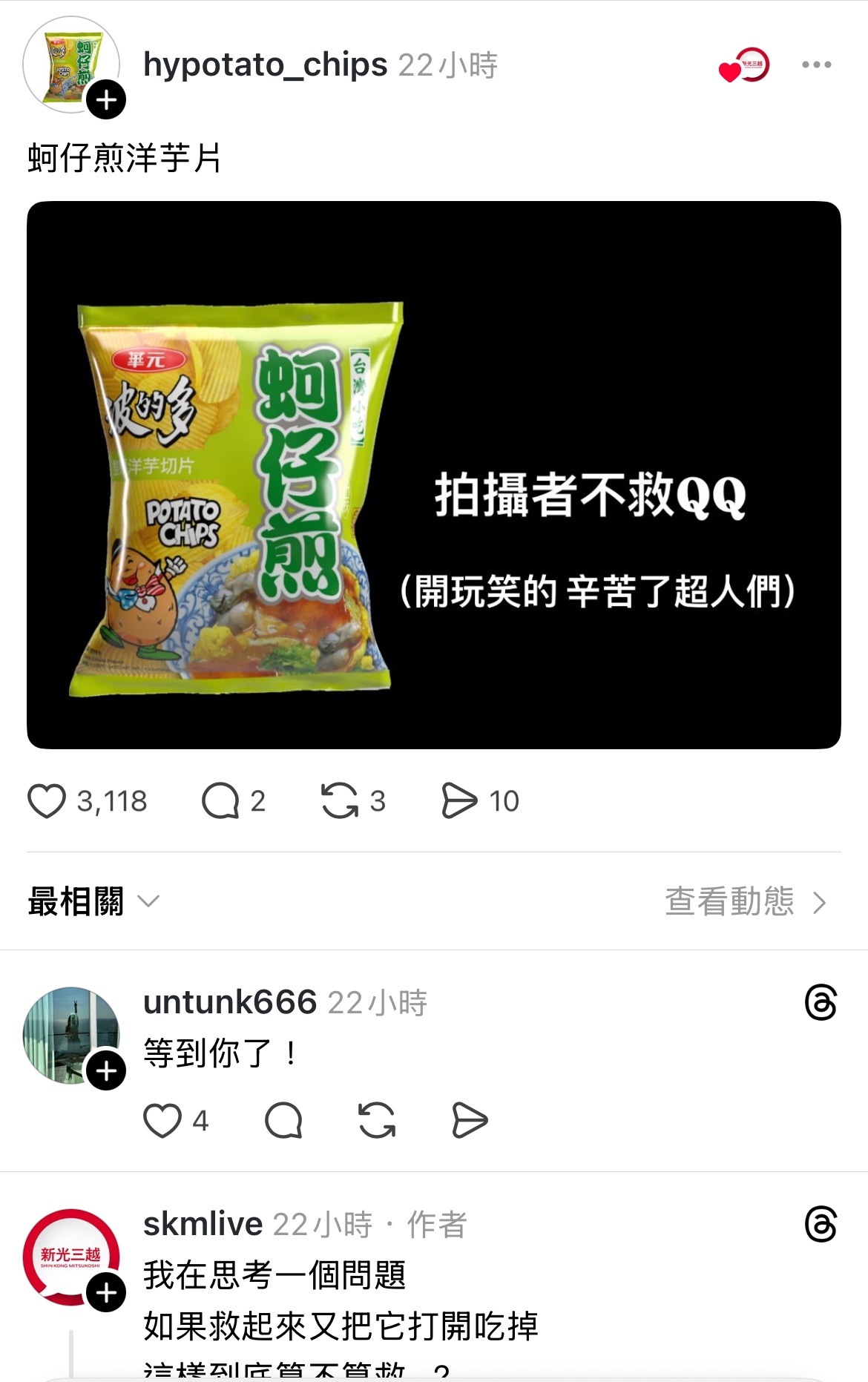Follow skmlive via avatar plus button
Image resolution: width=868 pixels, height=1382 pixels.
[x=106, y=1292]
